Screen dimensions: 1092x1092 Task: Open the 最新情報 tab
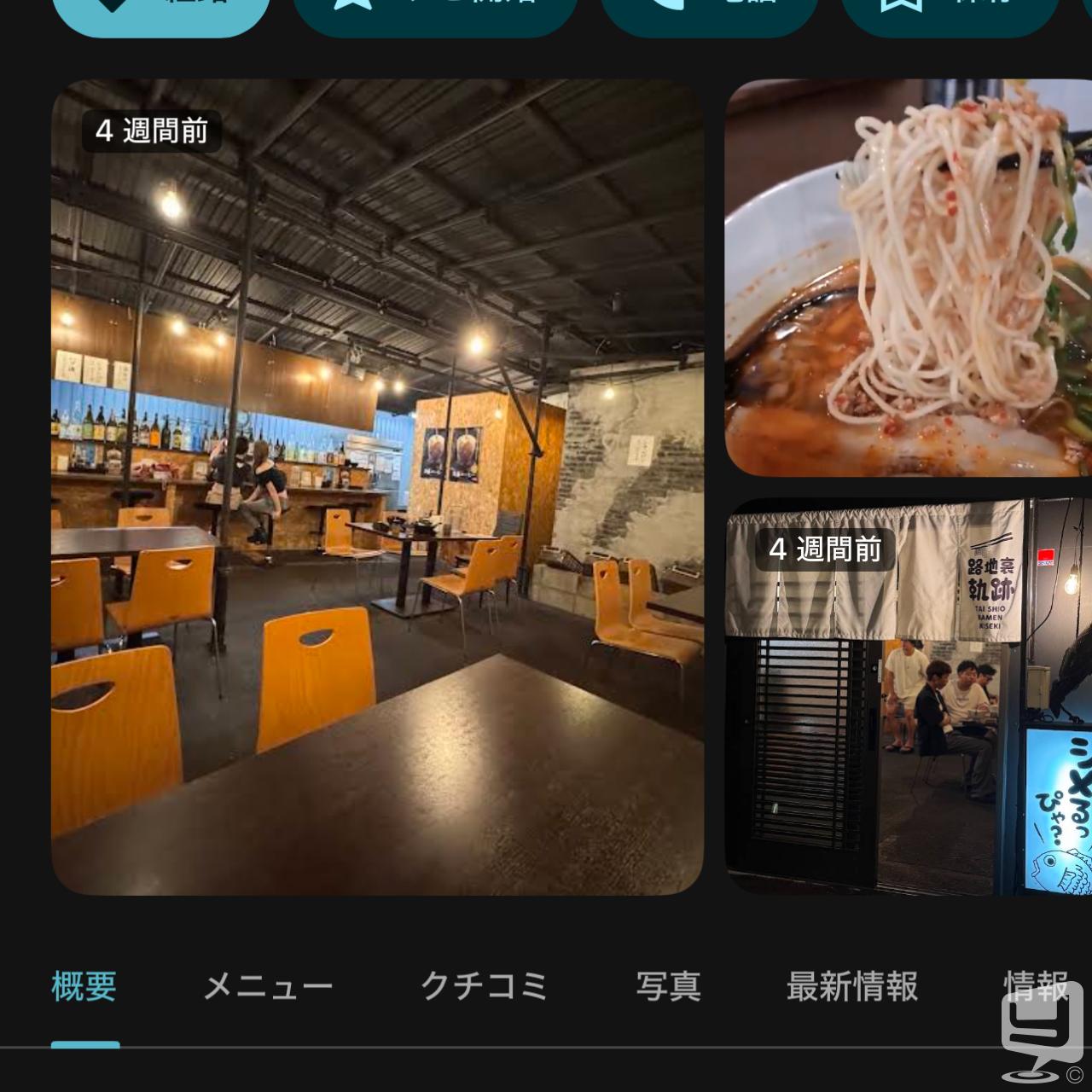[851, 986]
